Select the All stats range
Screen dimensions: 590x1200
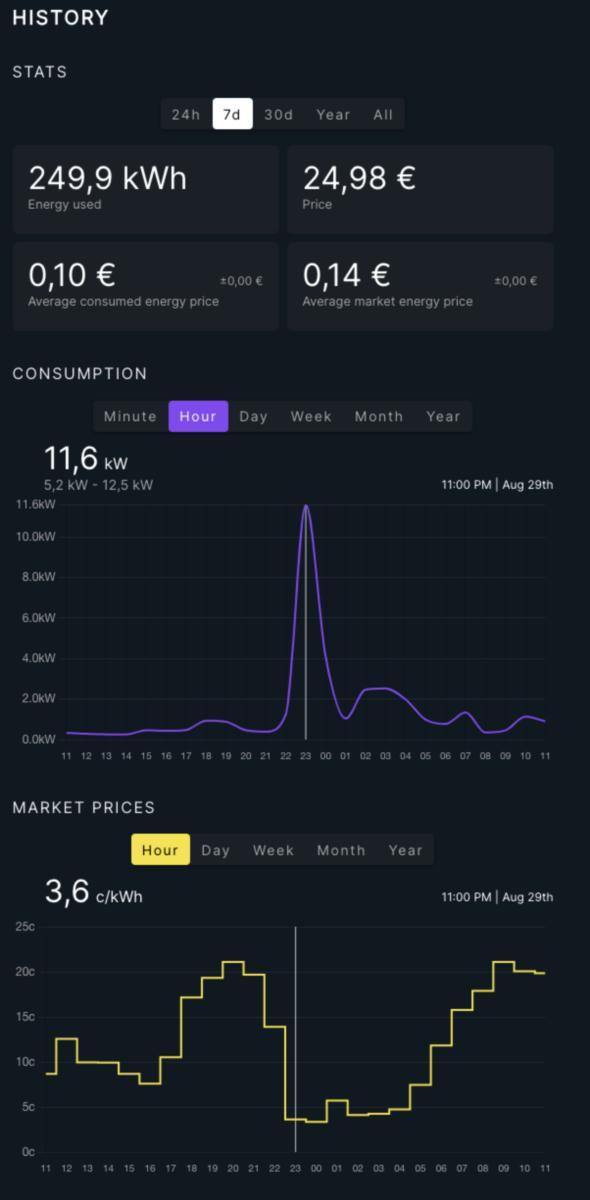point(383,114)
